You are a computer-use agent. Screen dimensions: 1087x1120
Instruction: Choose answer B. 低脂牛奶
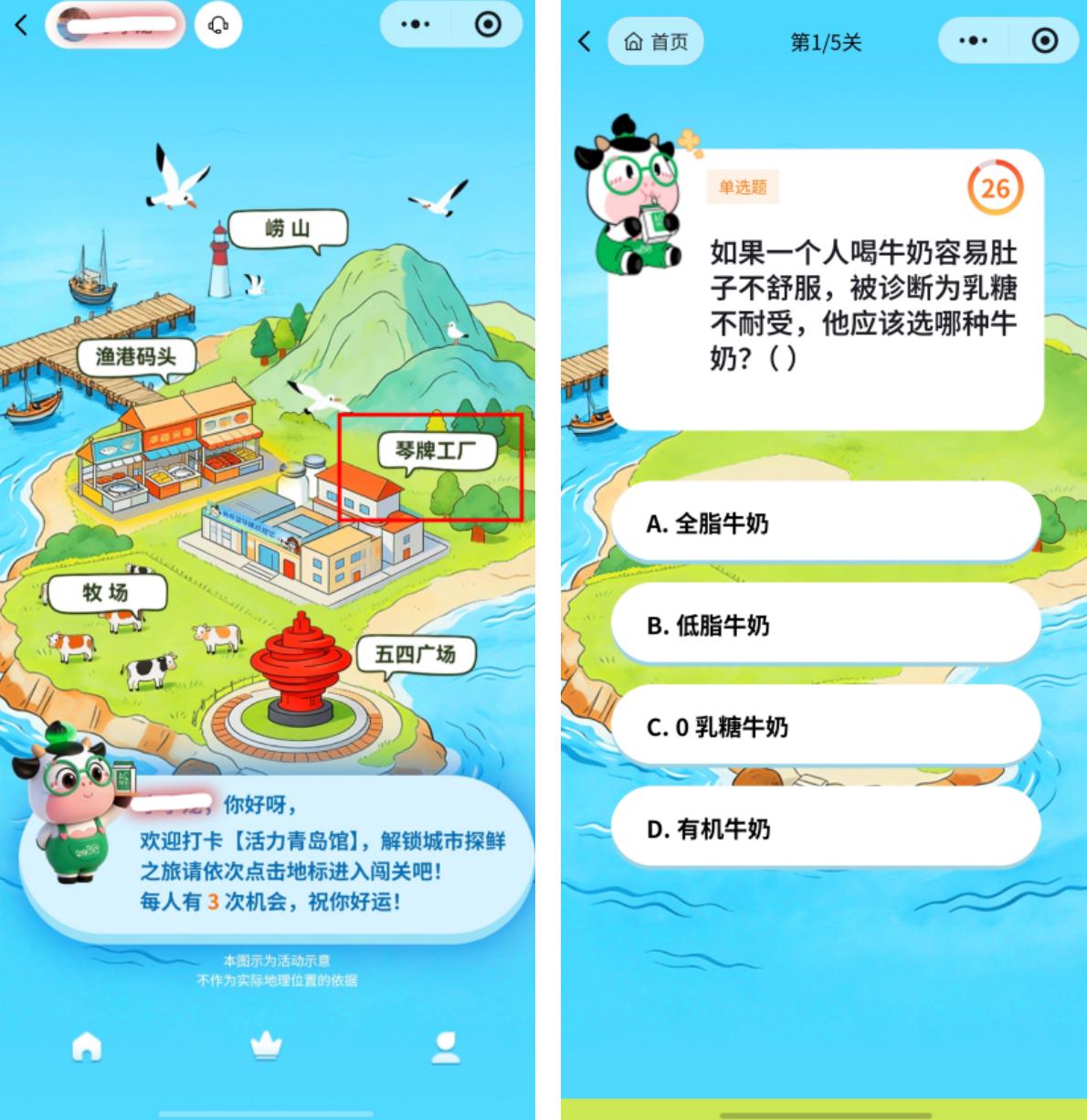(x=826, y=625)
